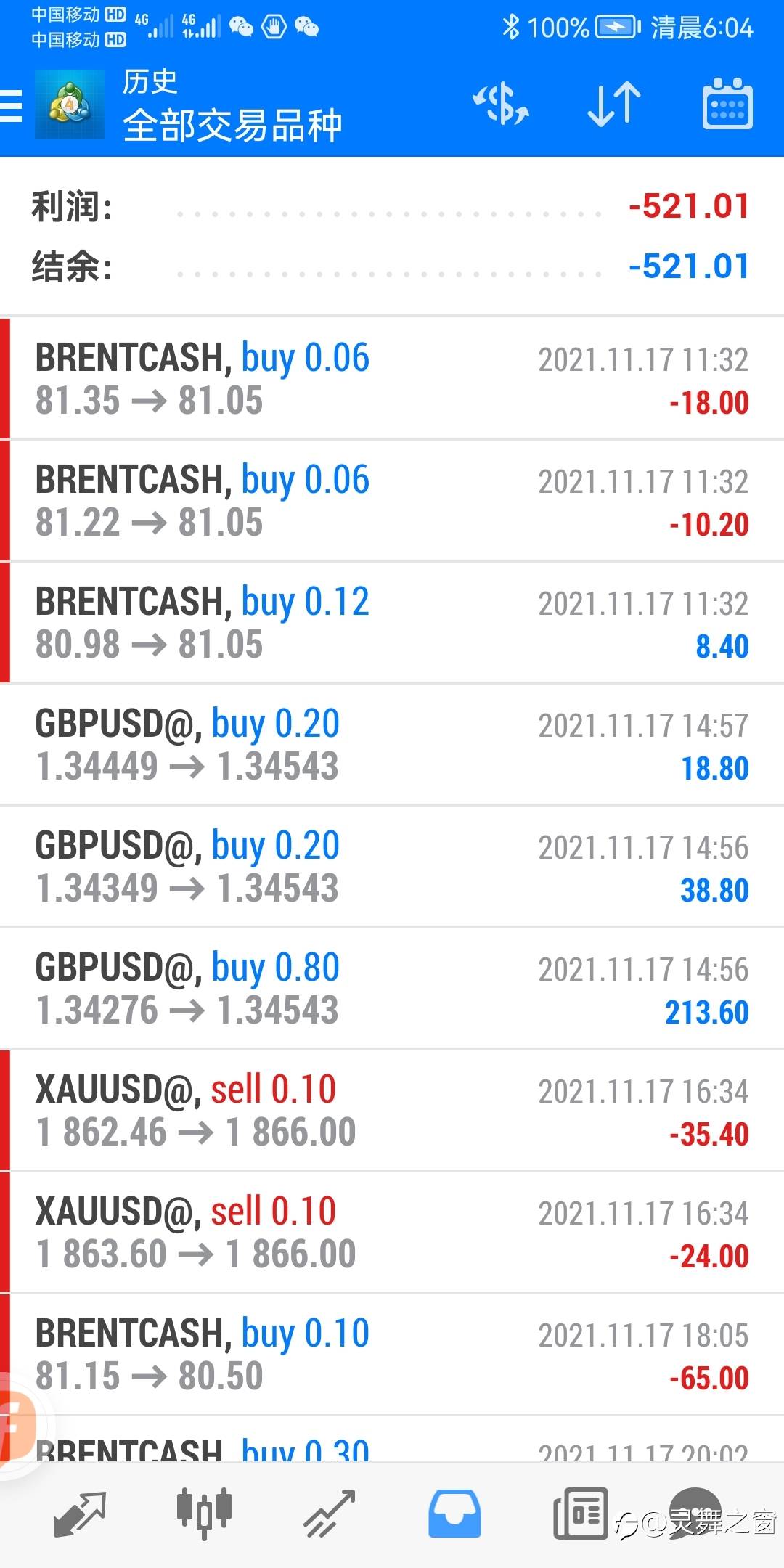Viewport: 784px width, 1568px height.
Task: Open the hamburger drawer menu
Action: (x=11, y=106)
